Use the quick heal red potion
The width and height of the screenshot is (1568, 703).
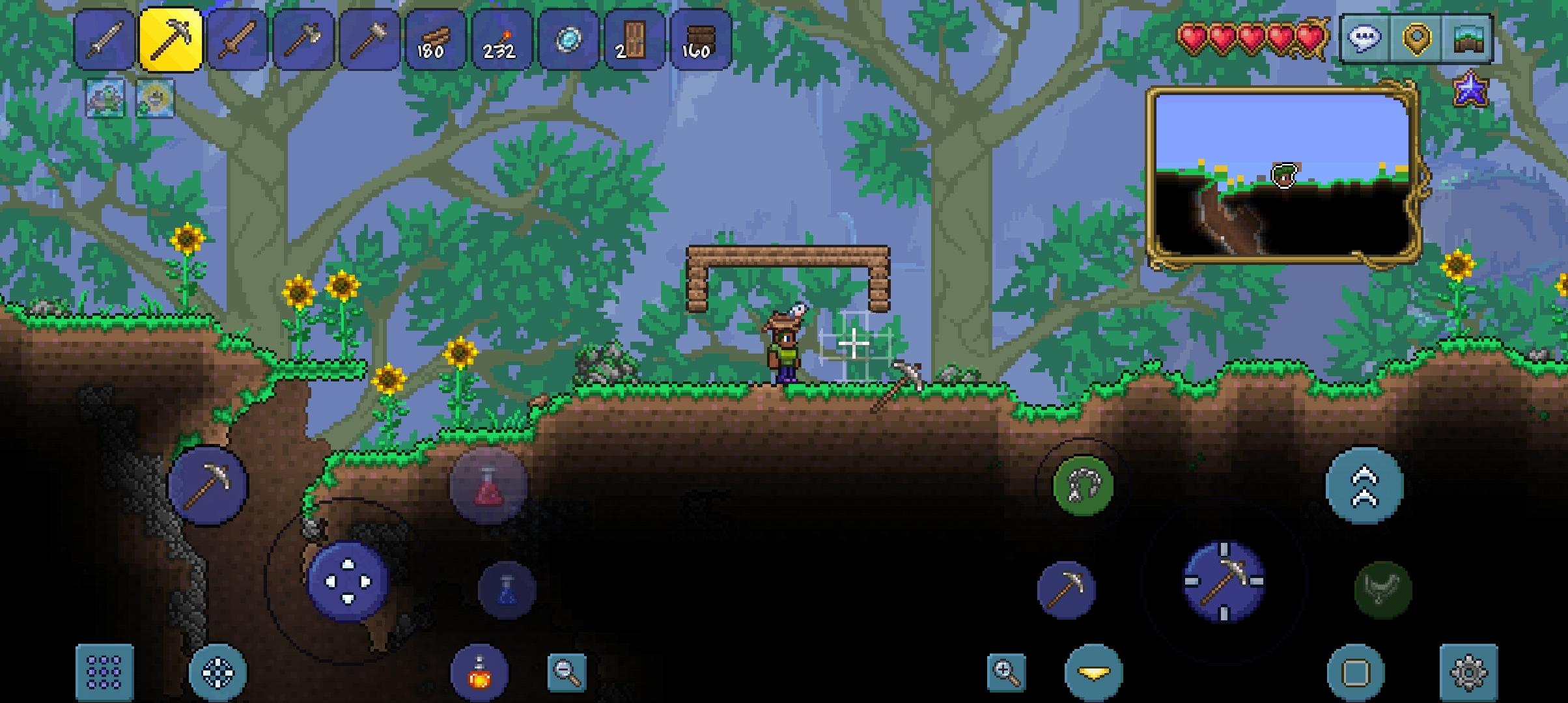488,486
